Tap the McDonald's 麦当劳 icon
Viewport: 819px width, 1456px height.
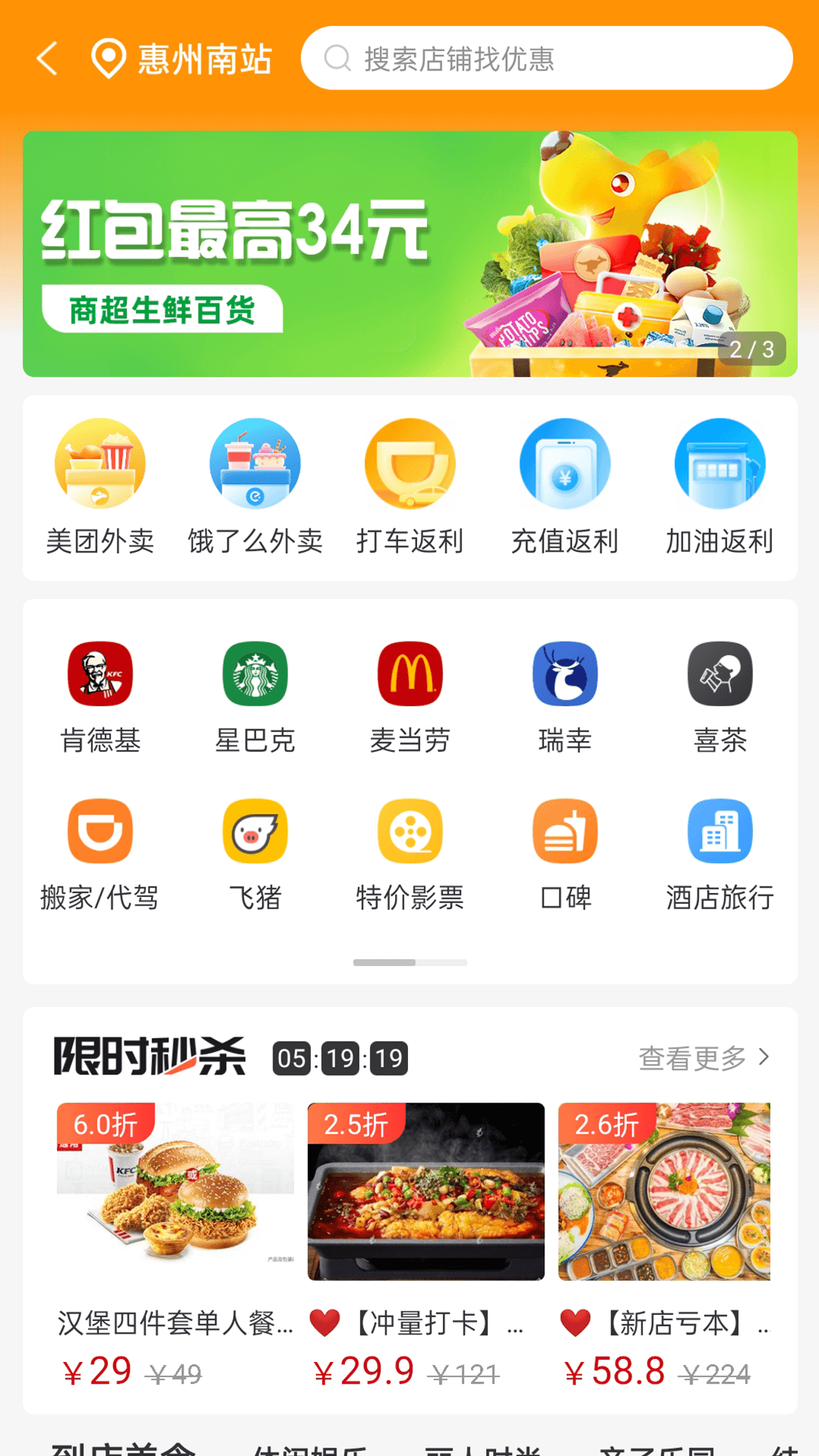[409, 673]
